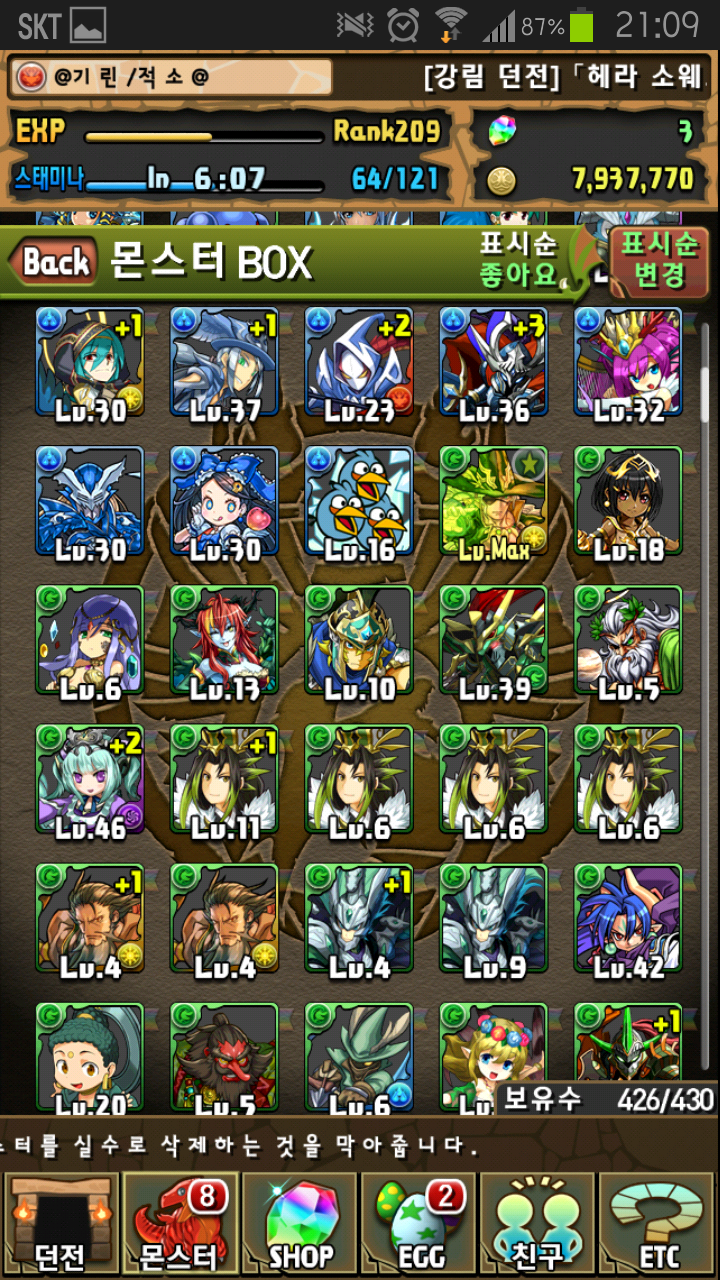Tap the Back button
This screenshot has width=720, height=1280.
(56, 263)
